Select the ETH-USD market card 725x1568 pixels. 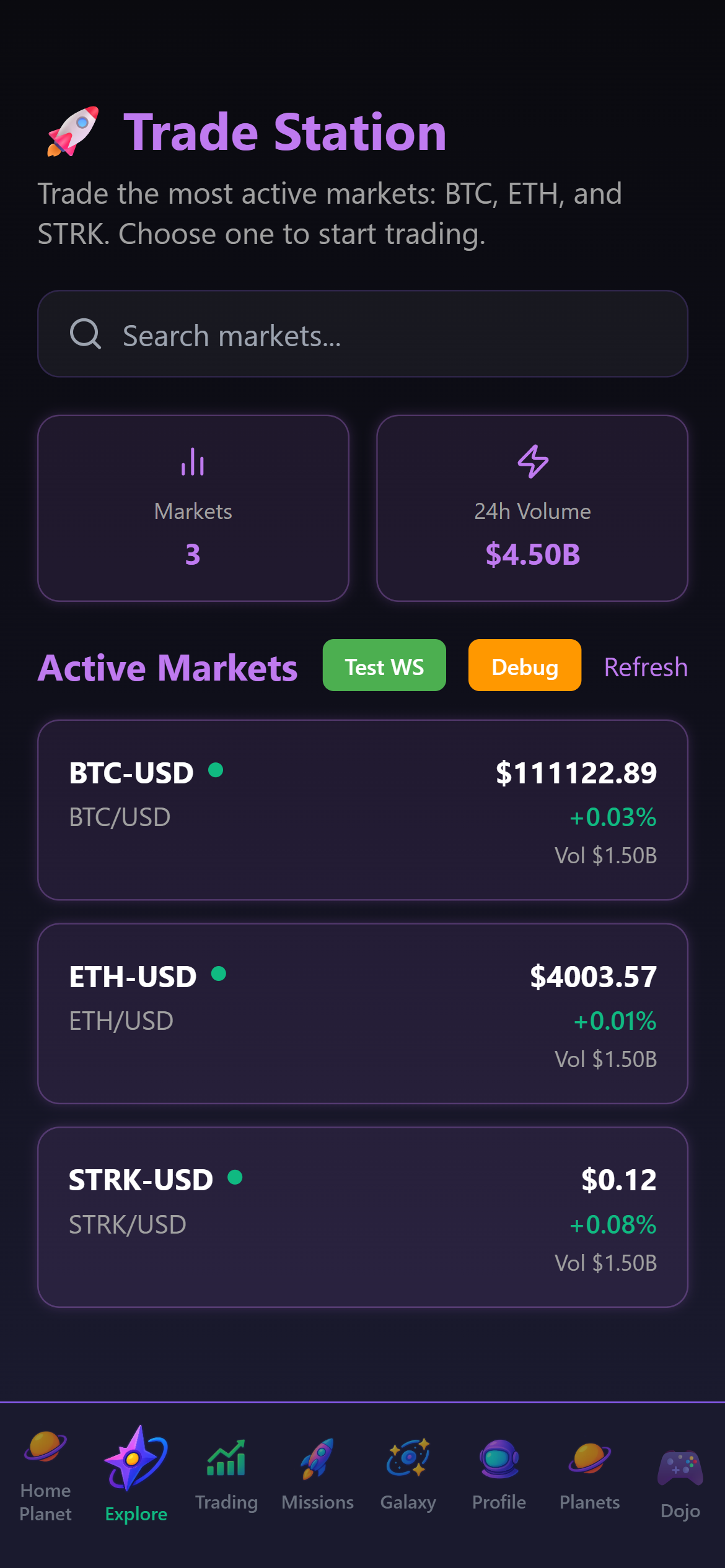pyautogui.click(x=362, y=1013)
